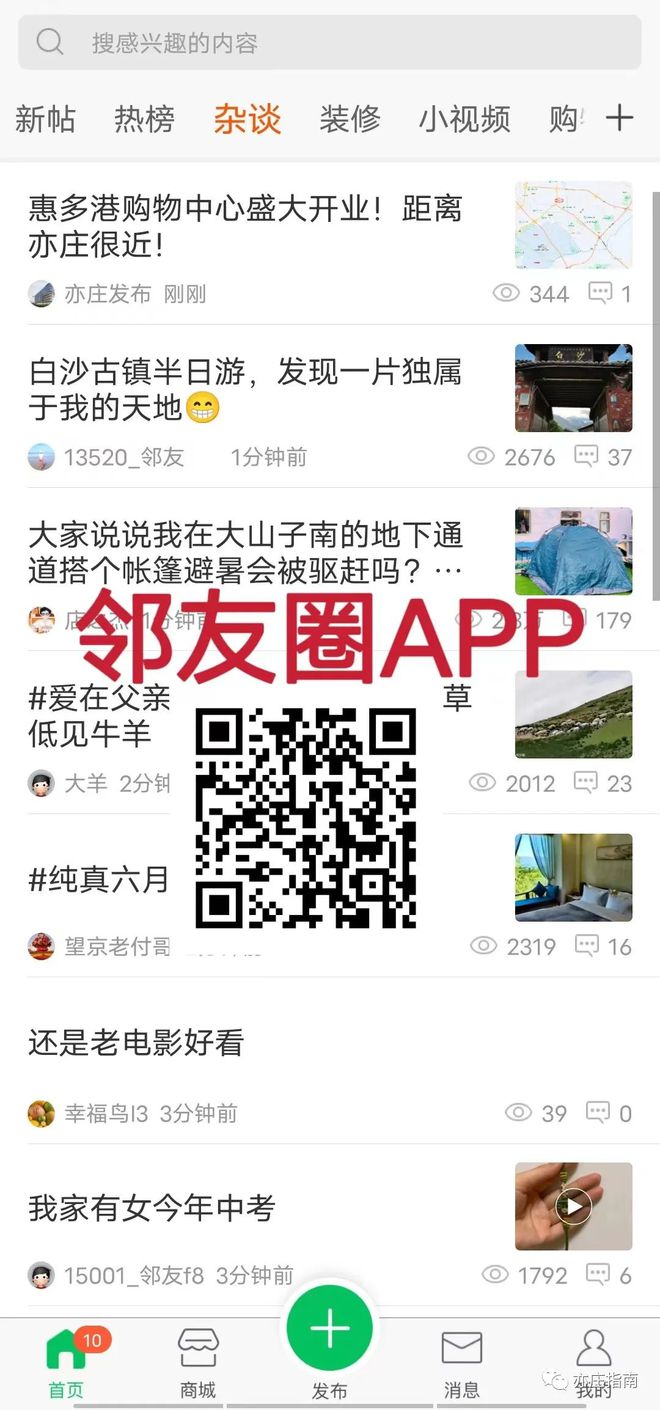
Task: Switch to the 小视频 tab
Action: click(464, 119)
